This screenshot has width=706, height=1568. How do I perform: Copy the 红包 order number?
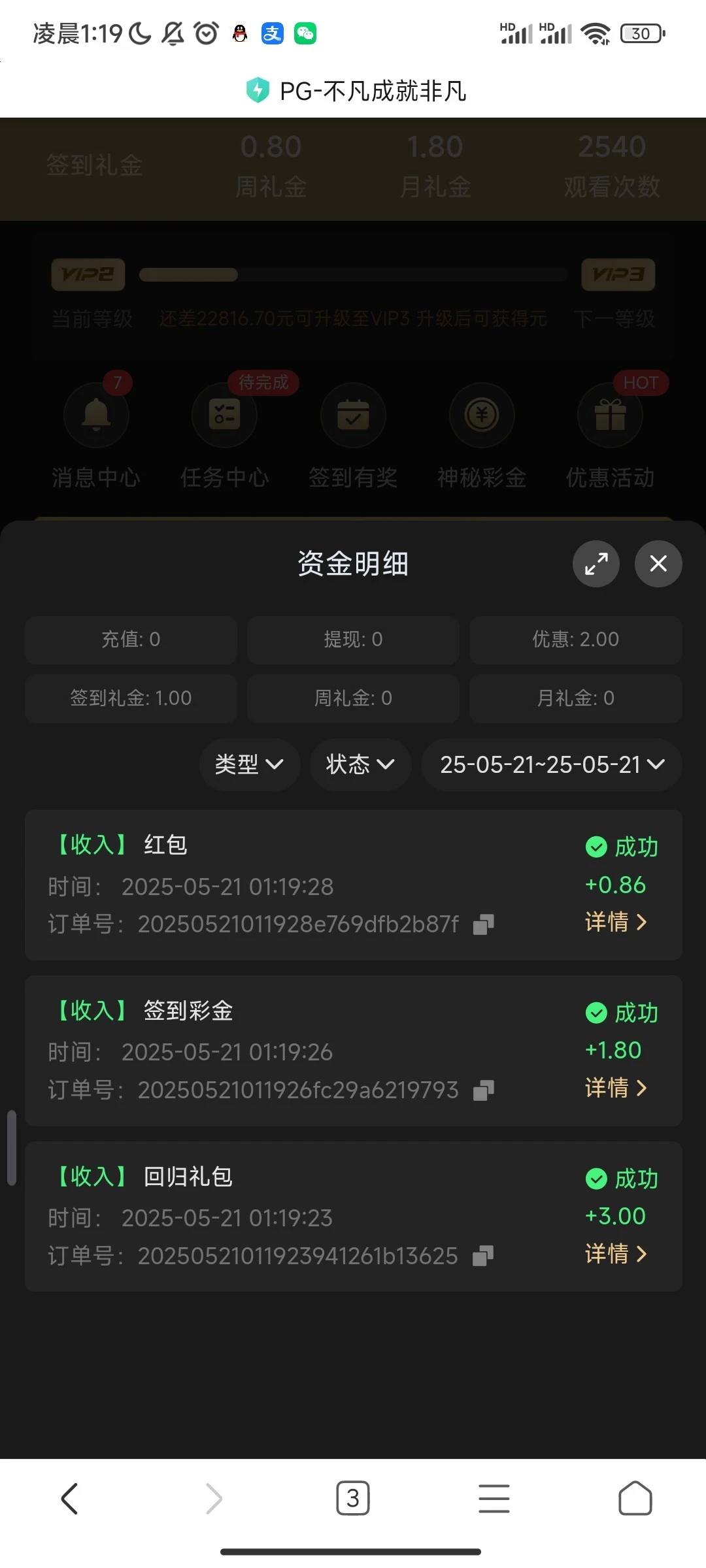pyautogui.click(x=484, y=924)
